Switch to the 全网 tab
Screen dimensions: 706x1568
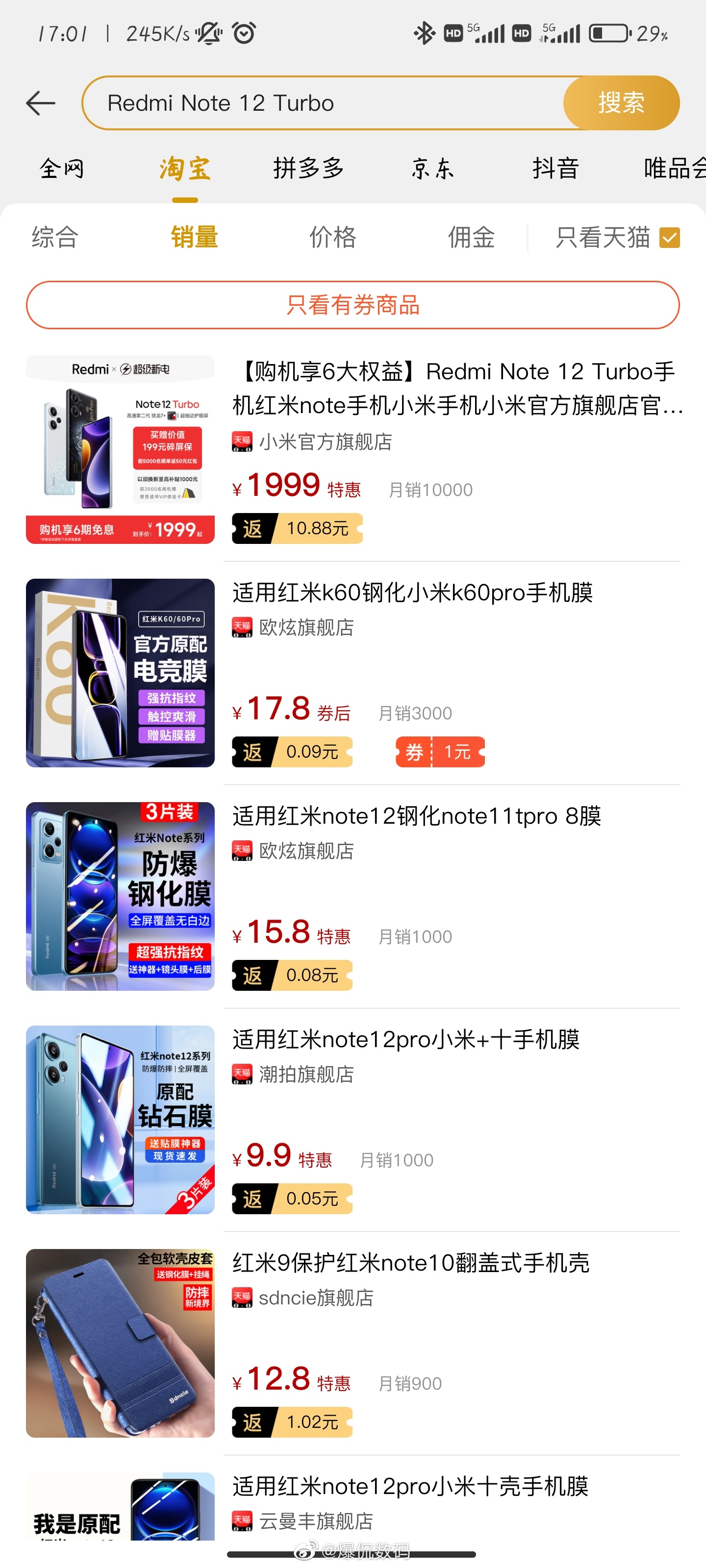(x=61, y=169)
